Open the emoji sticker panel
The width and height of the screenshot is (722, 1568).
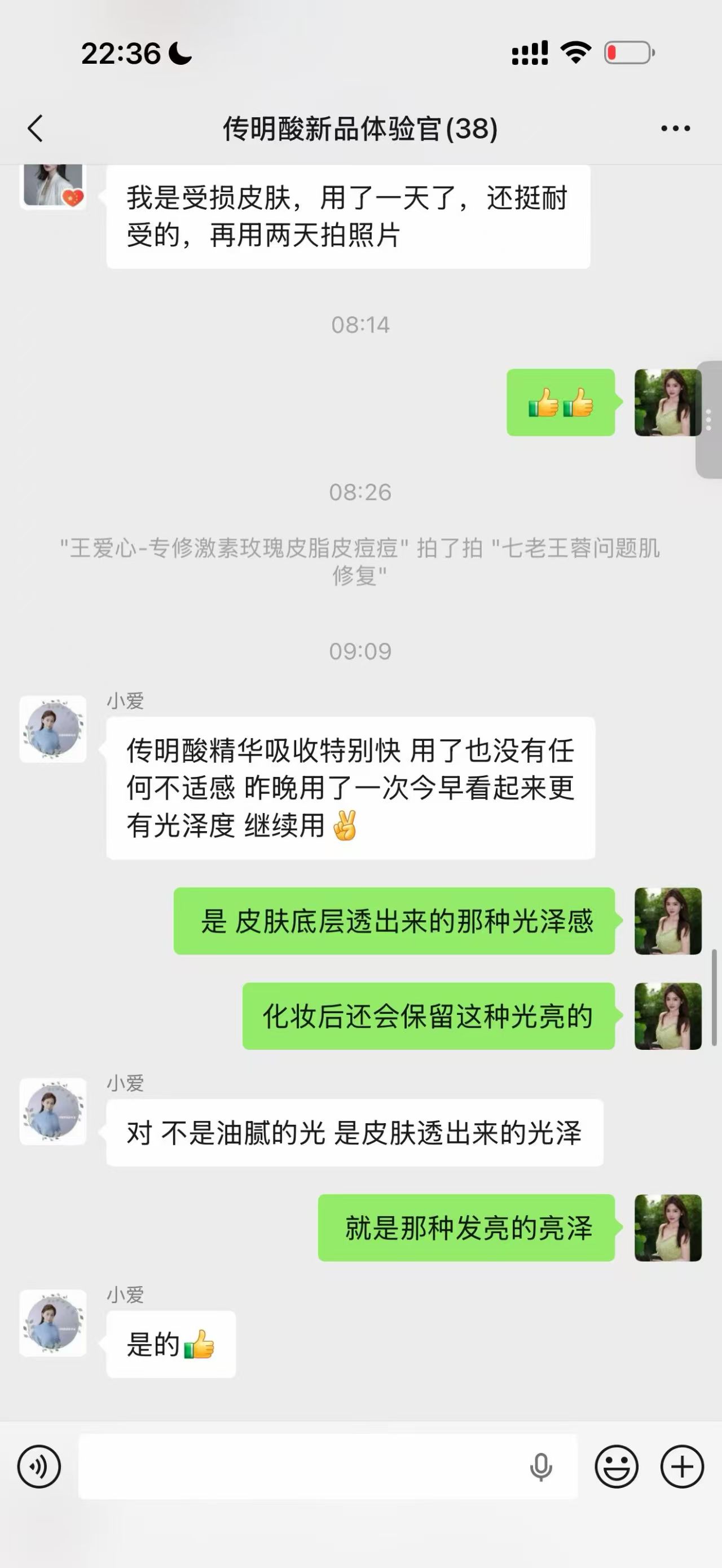point(616,1467)
